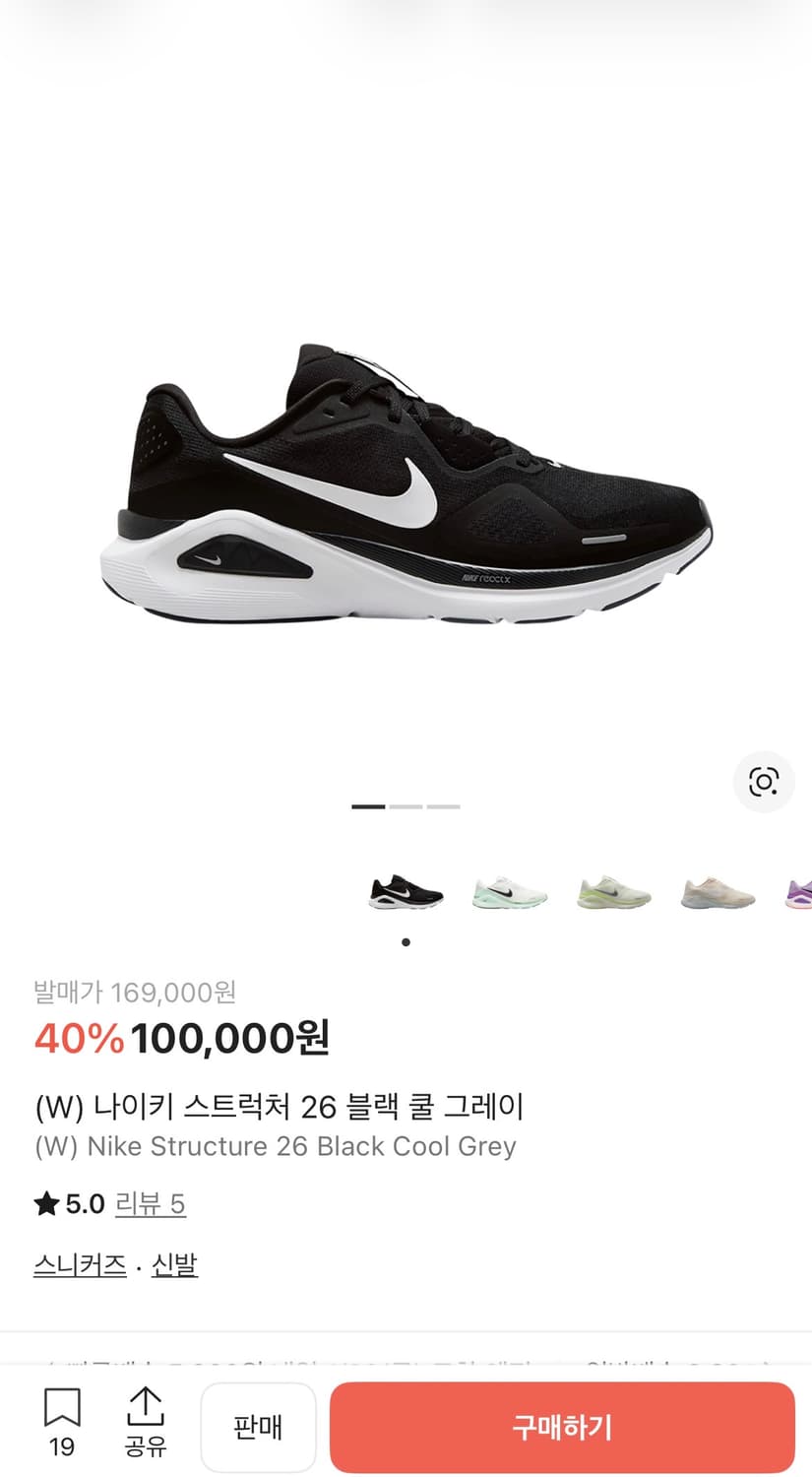Image resolution: width=812 pixels, height=1477 pixels.
Task: Tap the shipping info banner at bottom
Action: point(406,1364)
